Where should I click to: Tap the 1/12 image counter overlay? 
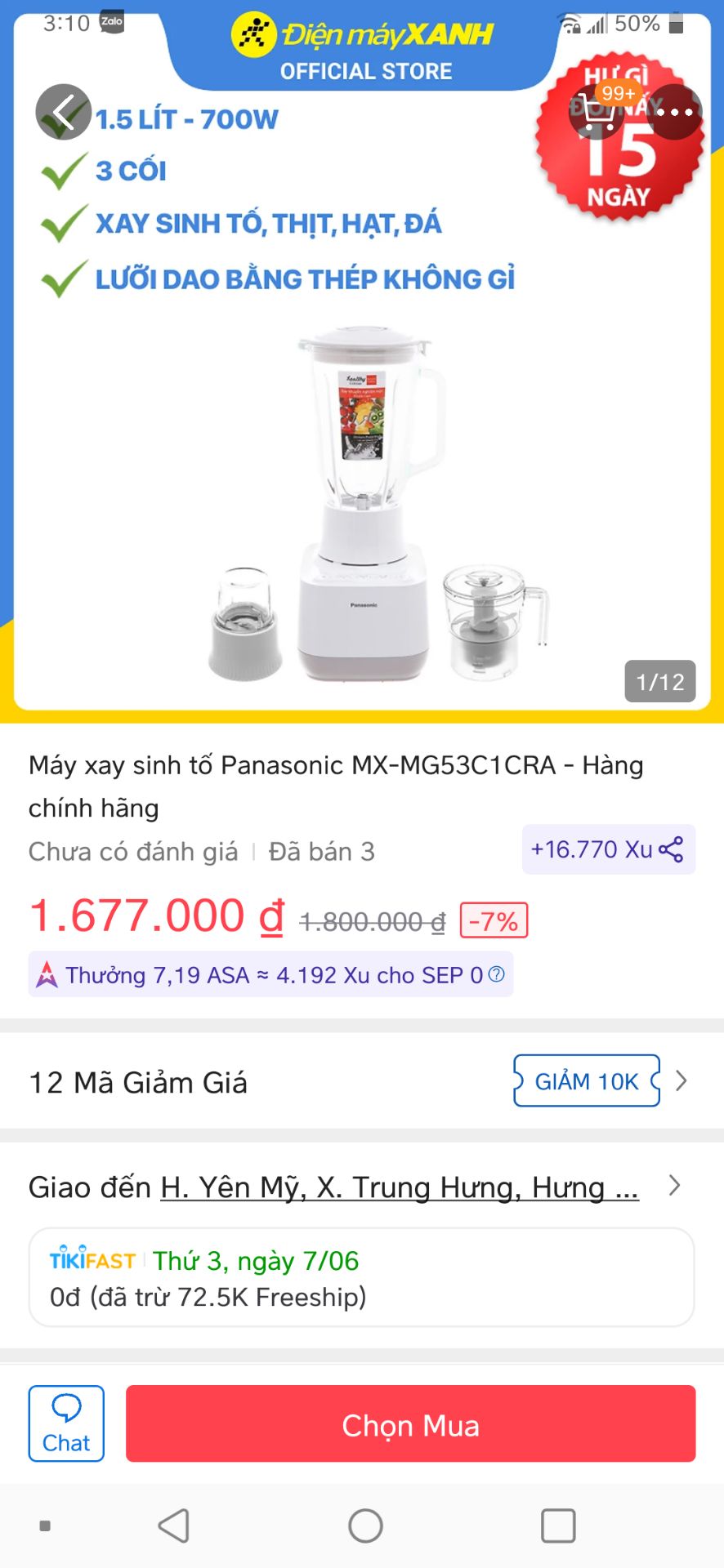click(659, 681)
